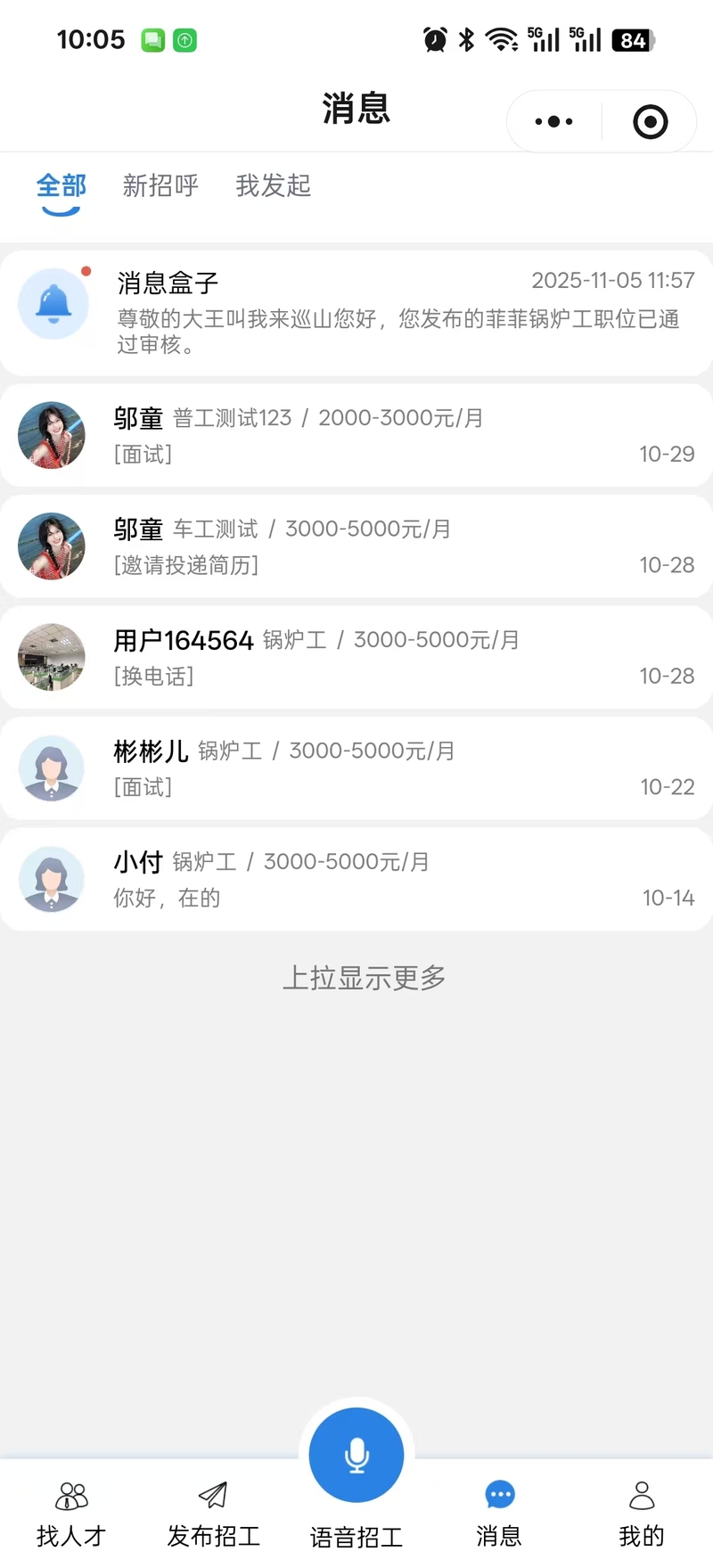Open the chat with 用户164564

356,658
